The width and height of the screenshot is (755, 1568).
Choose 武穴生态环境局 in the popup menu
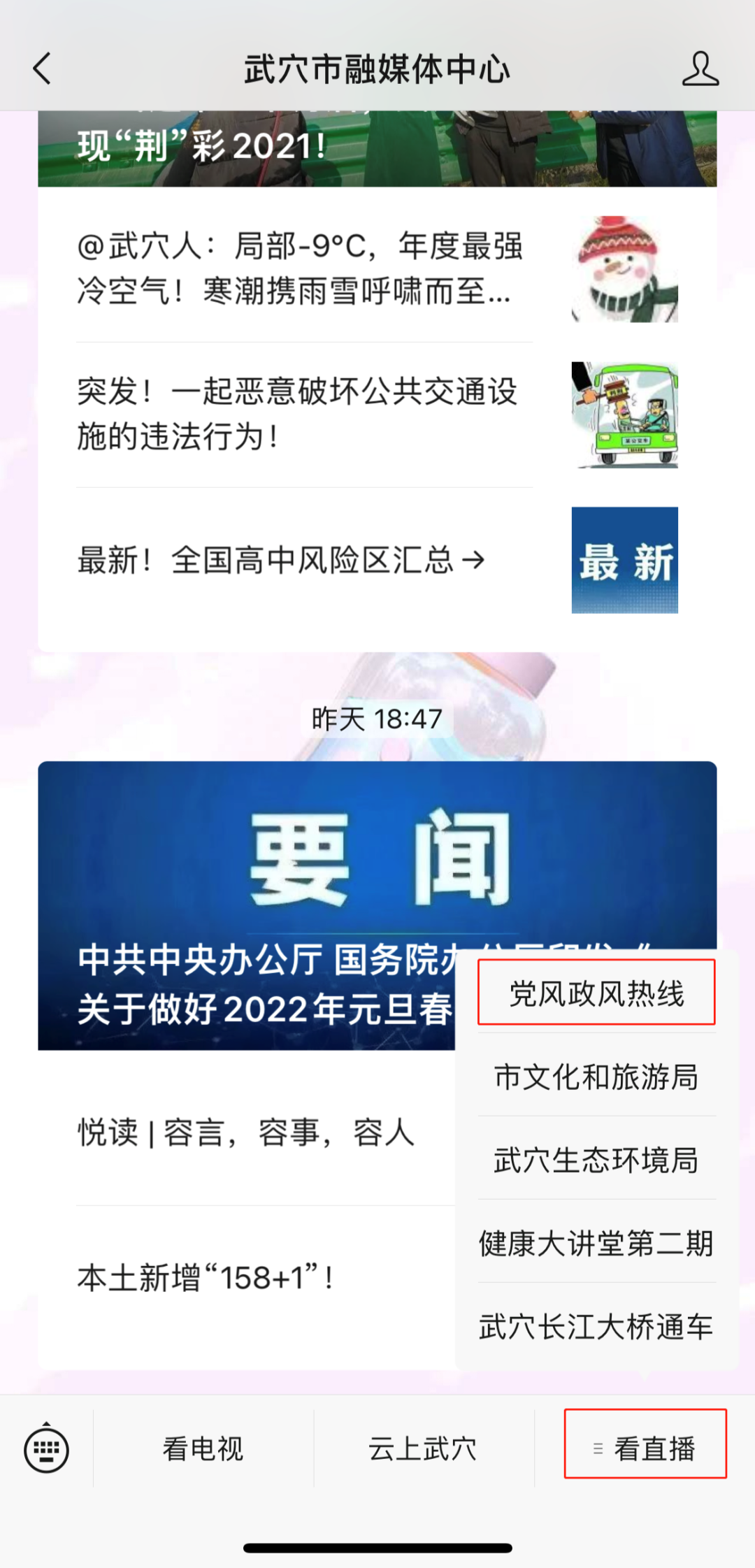click(596, 1160)
